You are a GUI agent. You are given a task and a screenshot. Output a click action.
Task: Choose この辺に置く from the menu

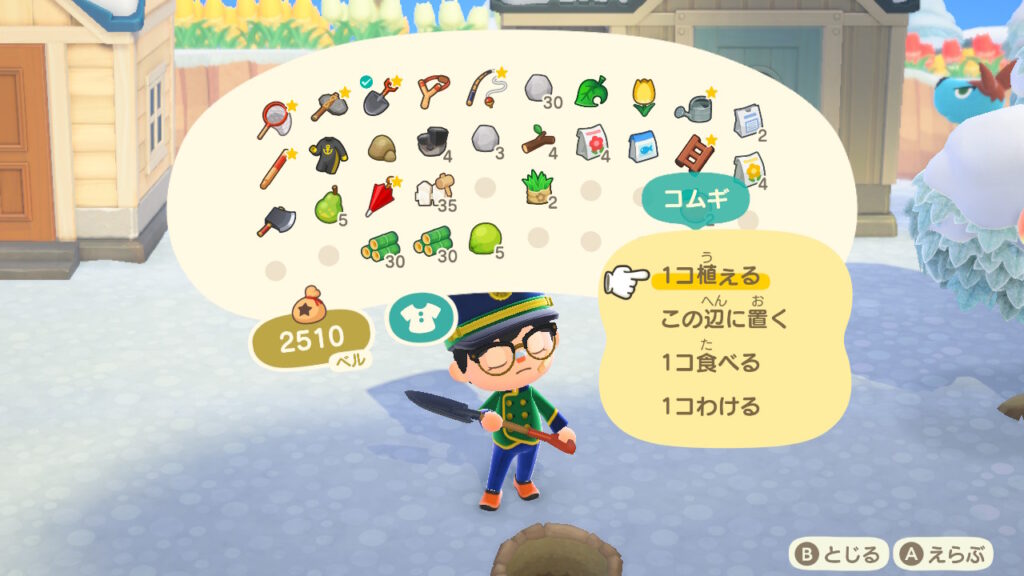coord(724,320)
